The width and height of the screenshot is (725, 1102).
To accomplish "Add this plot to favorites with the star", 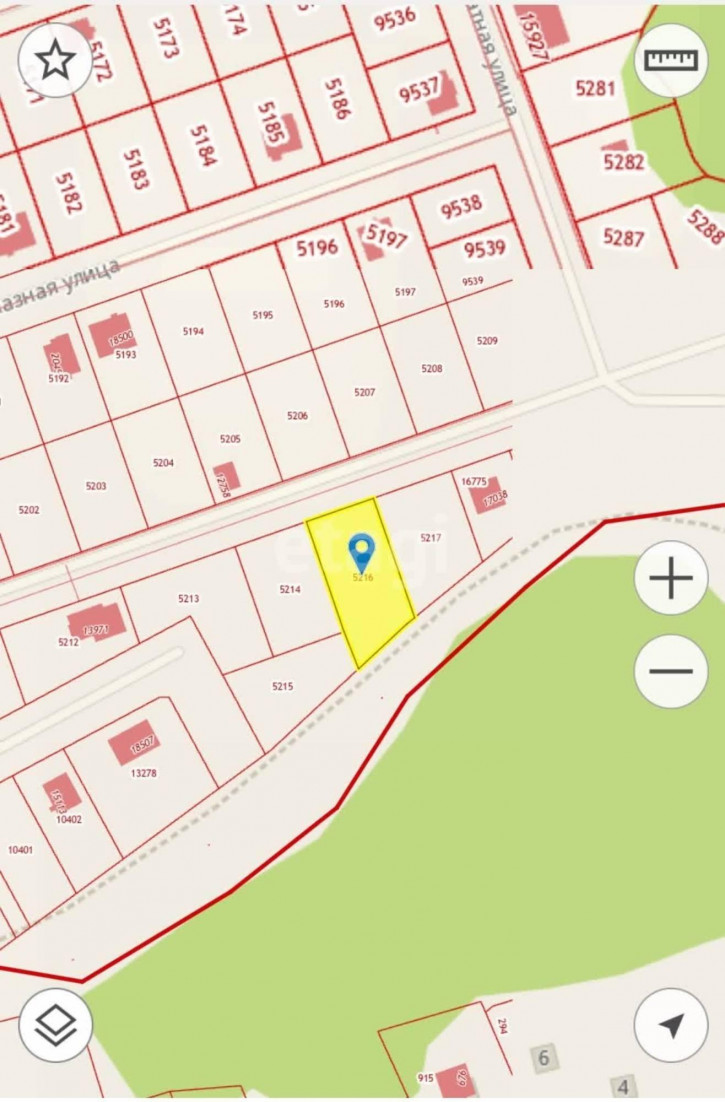I will [55, 60].
